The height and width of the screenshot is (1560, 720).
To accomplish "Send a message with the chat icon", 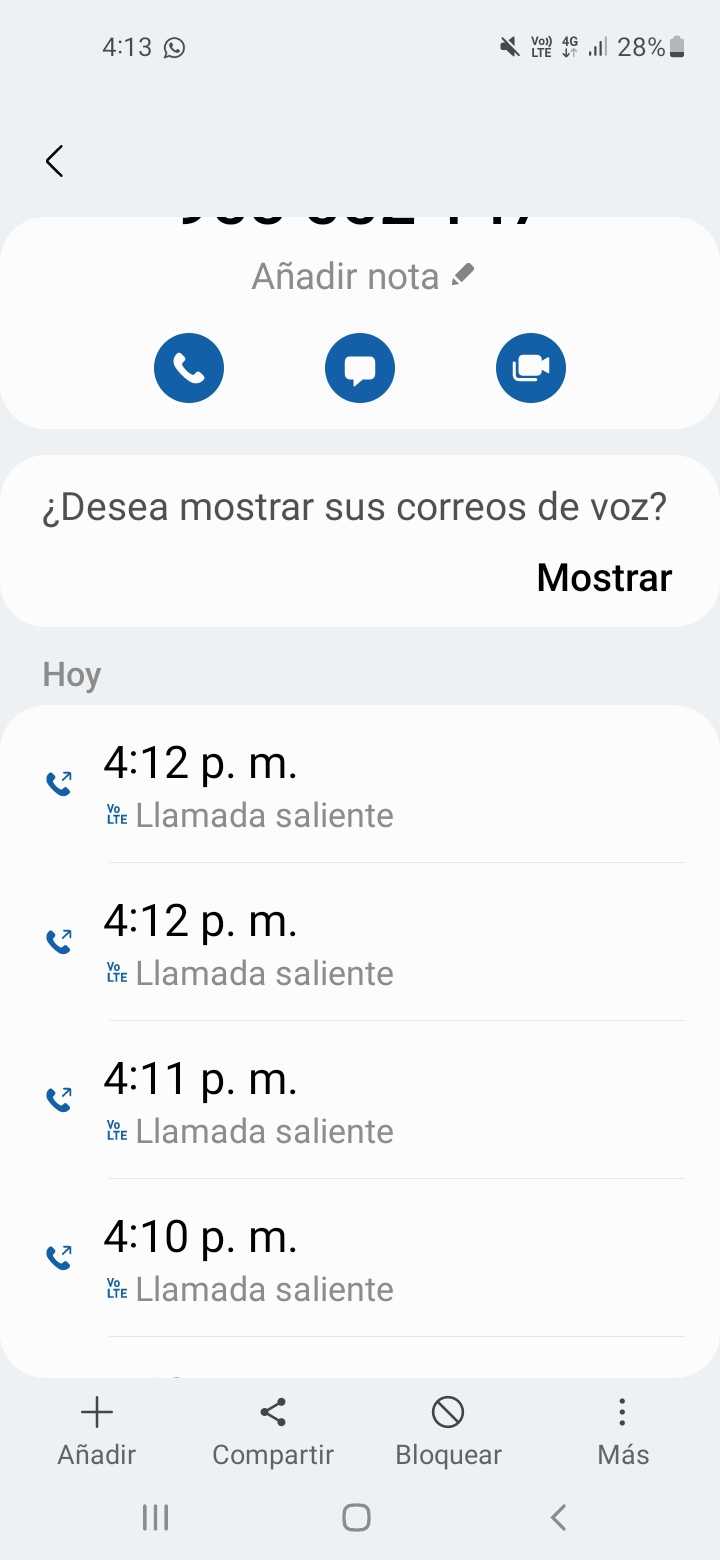I will click(360, 368).
